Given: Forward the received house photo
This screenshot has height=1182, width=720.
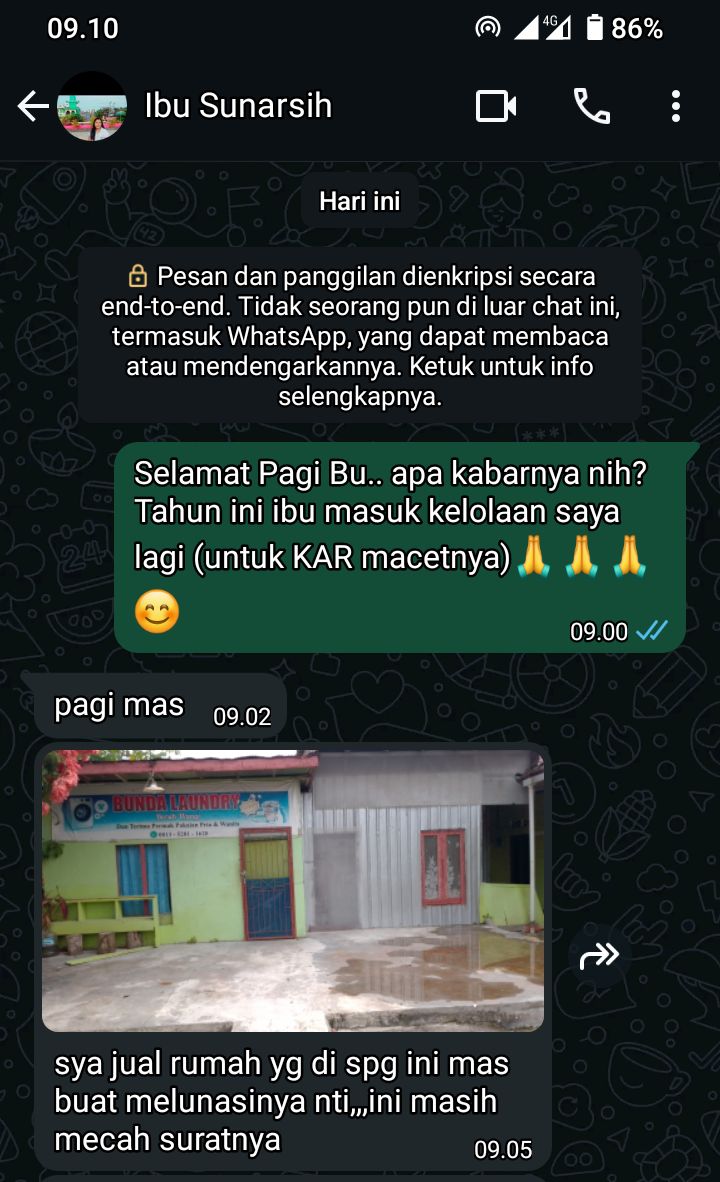Looking at the screenshot, I should click(600, 957).
